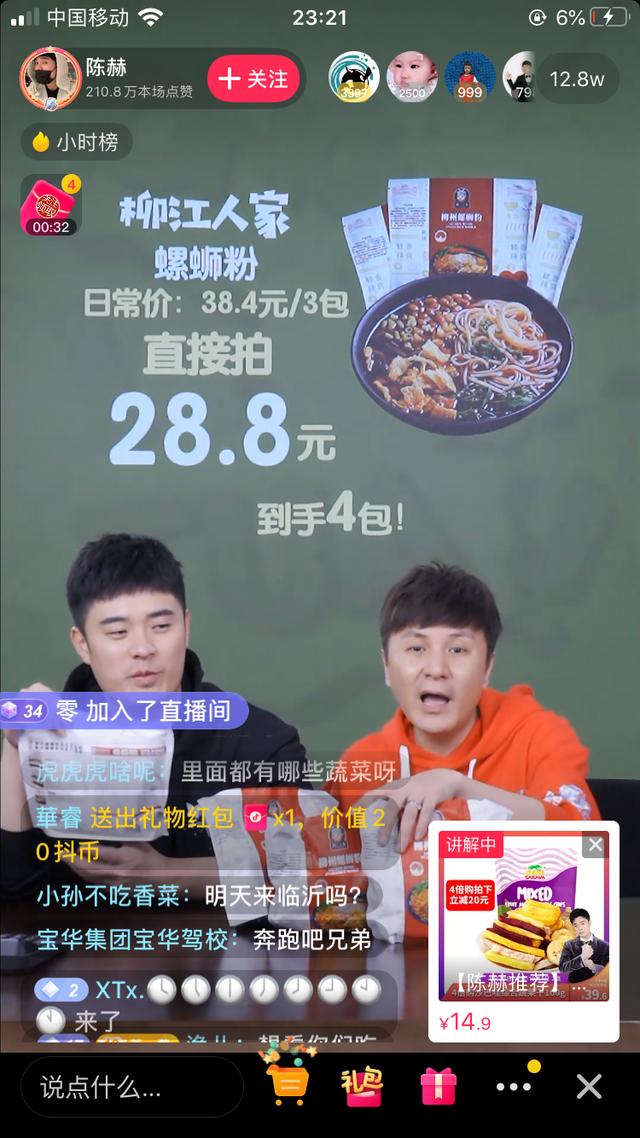Screen dimensions: 640x1138
Task: Open top viewer avatar labeled 999
Action: 470,77
